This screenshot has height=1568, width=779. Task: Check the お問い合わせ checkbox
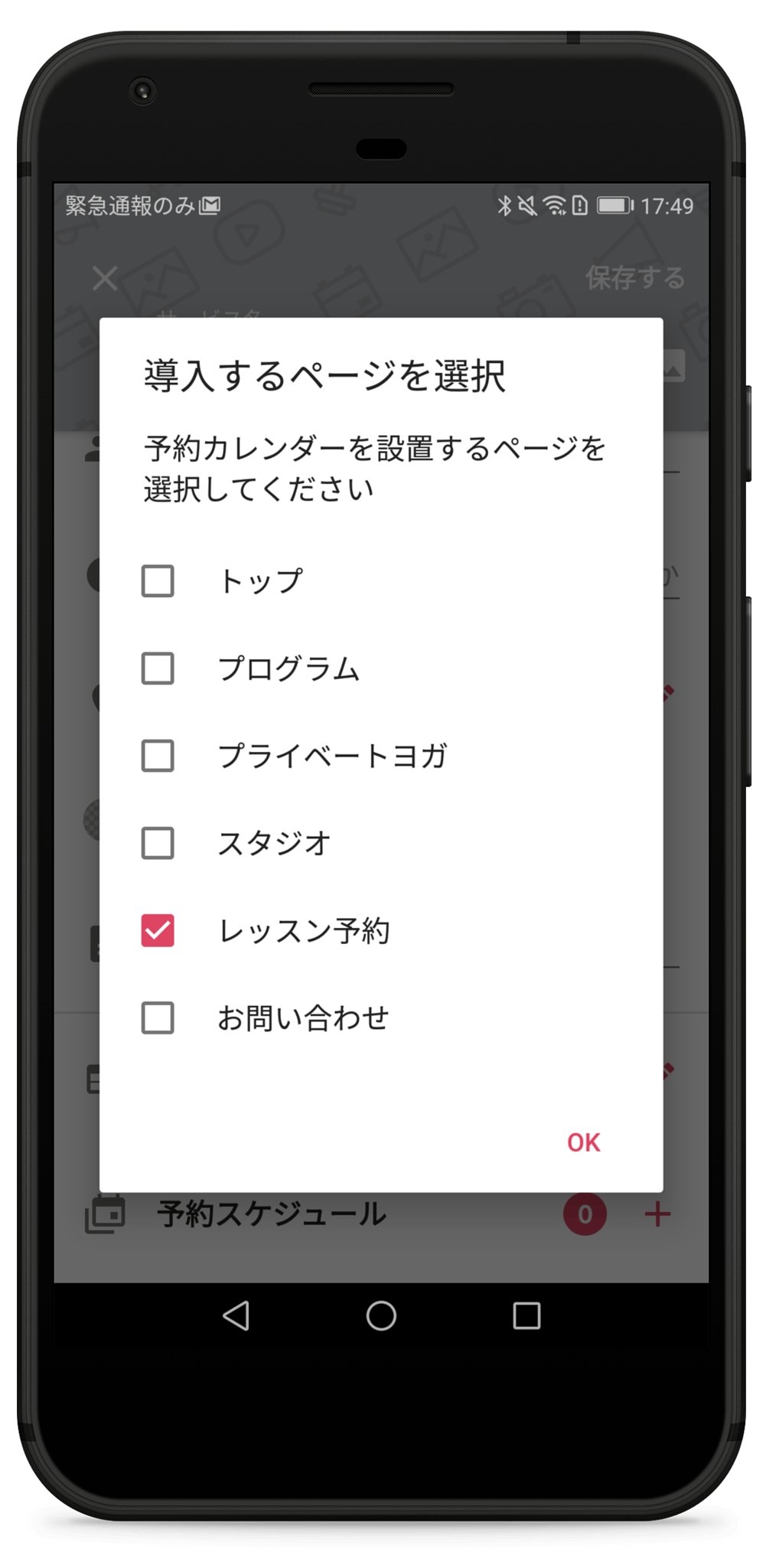point(158,1018)
